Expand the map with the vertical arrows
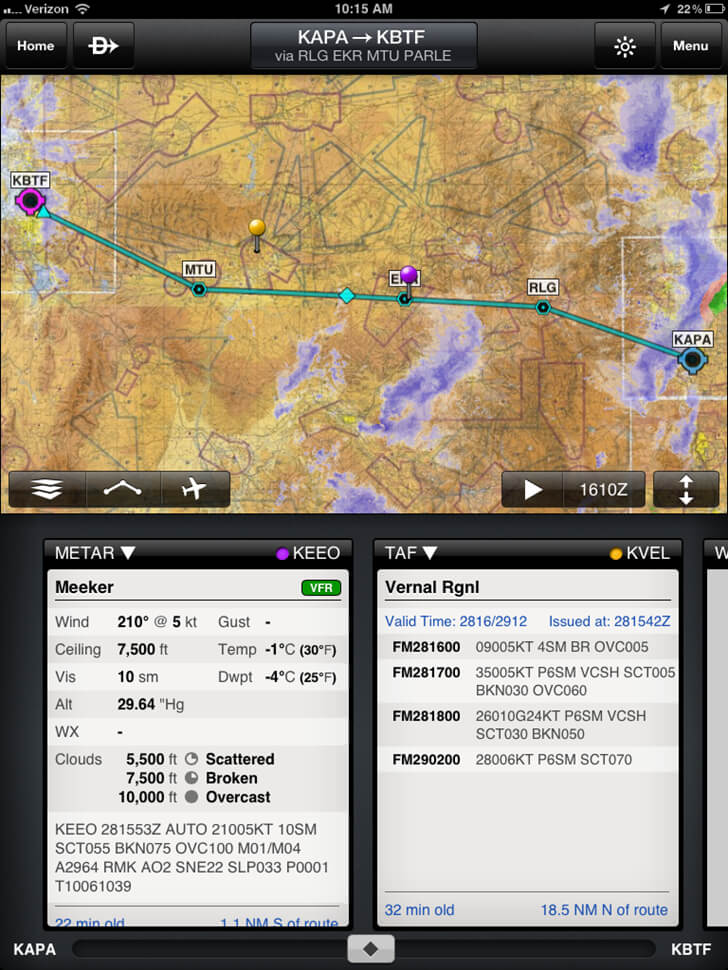The height and width of the screenshot is (970, 728). pos(686,490)
